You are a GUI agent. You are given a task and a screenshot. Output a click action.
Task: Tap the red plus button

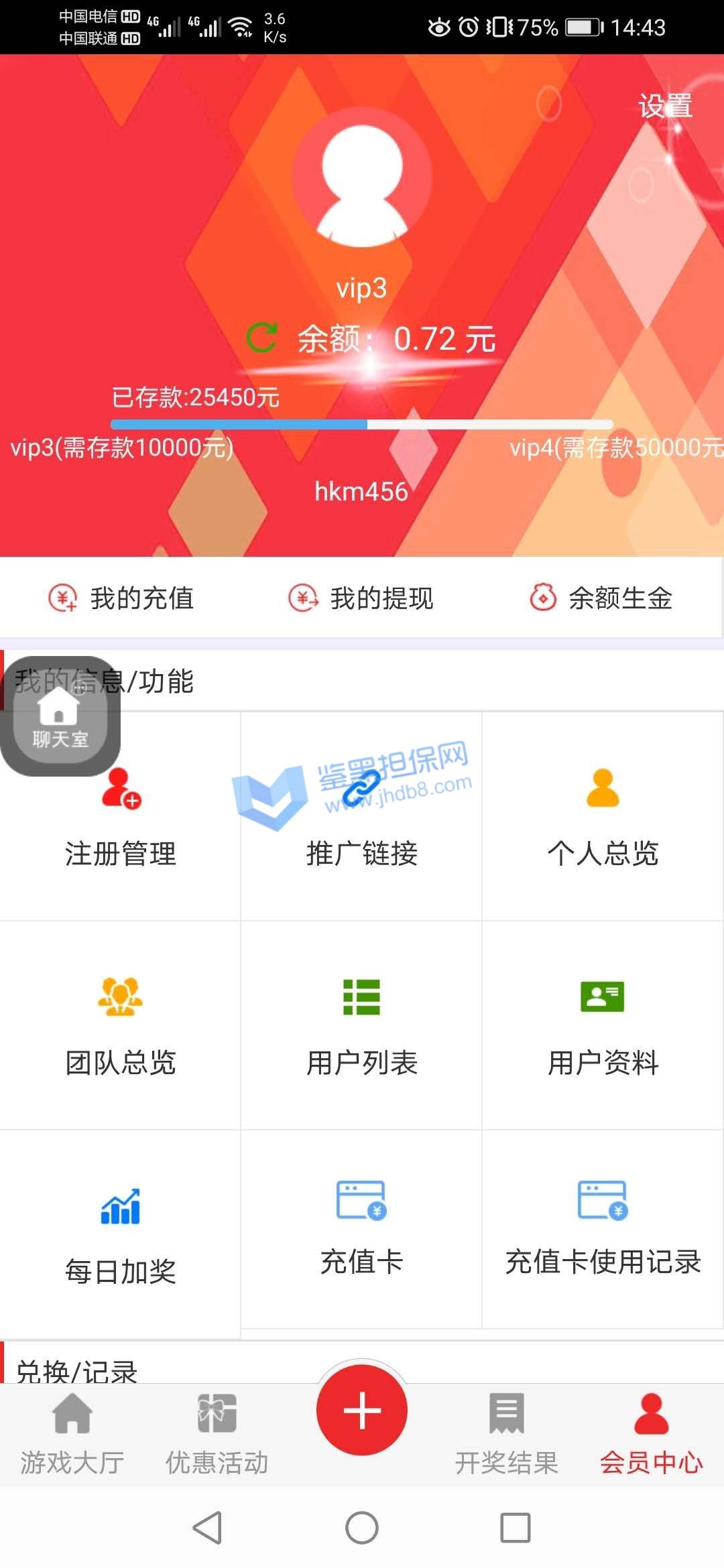362,1410
